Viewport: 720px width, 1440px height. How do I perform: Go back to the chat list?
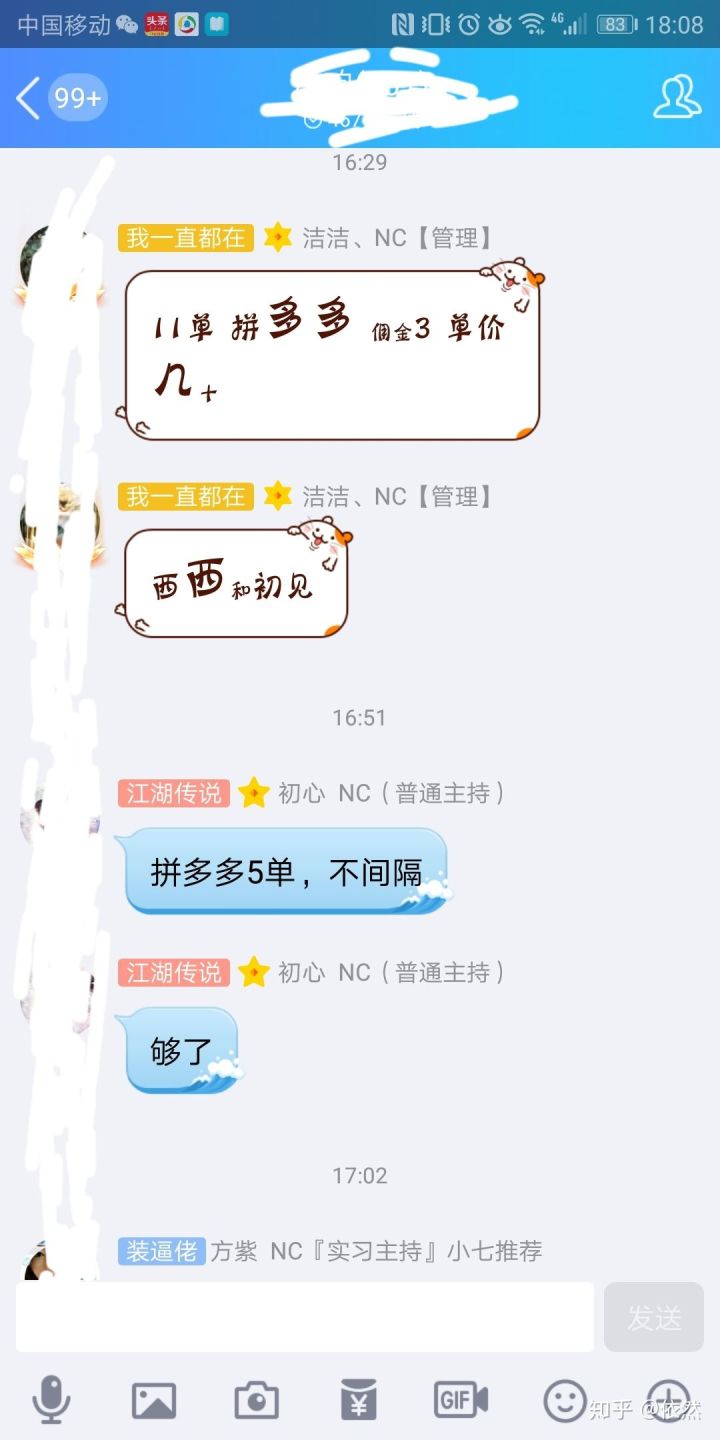28,98
